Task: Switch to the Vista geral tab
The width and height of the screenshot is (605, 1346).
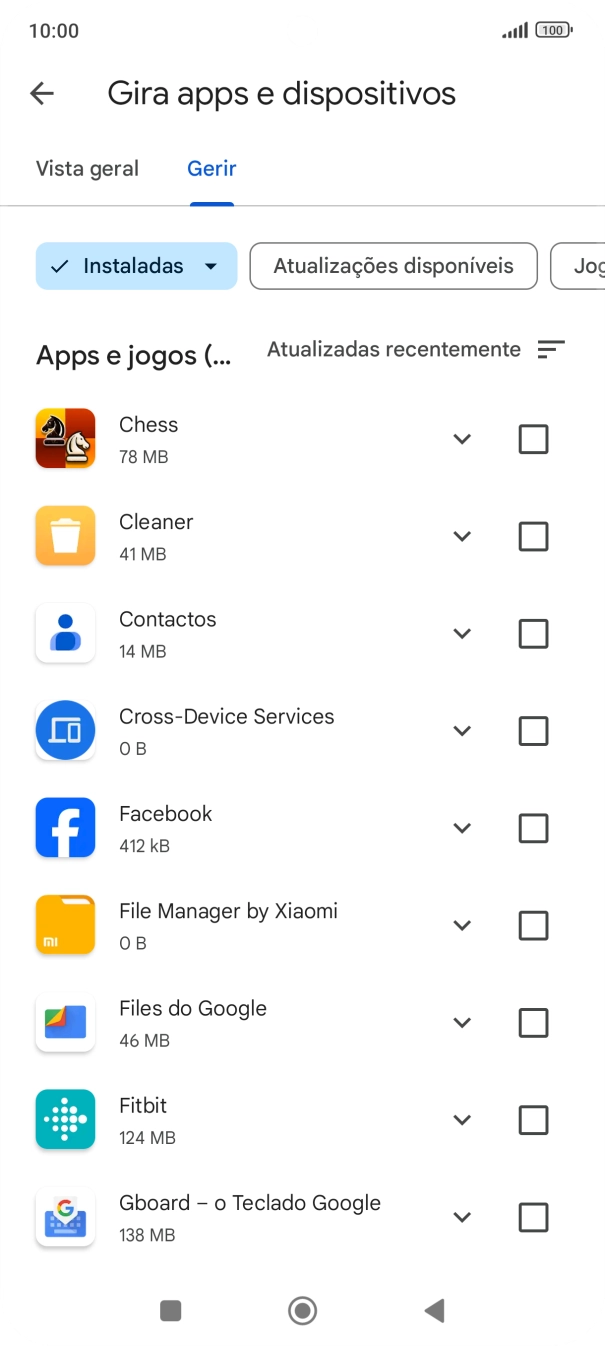Action: point(87,168)
